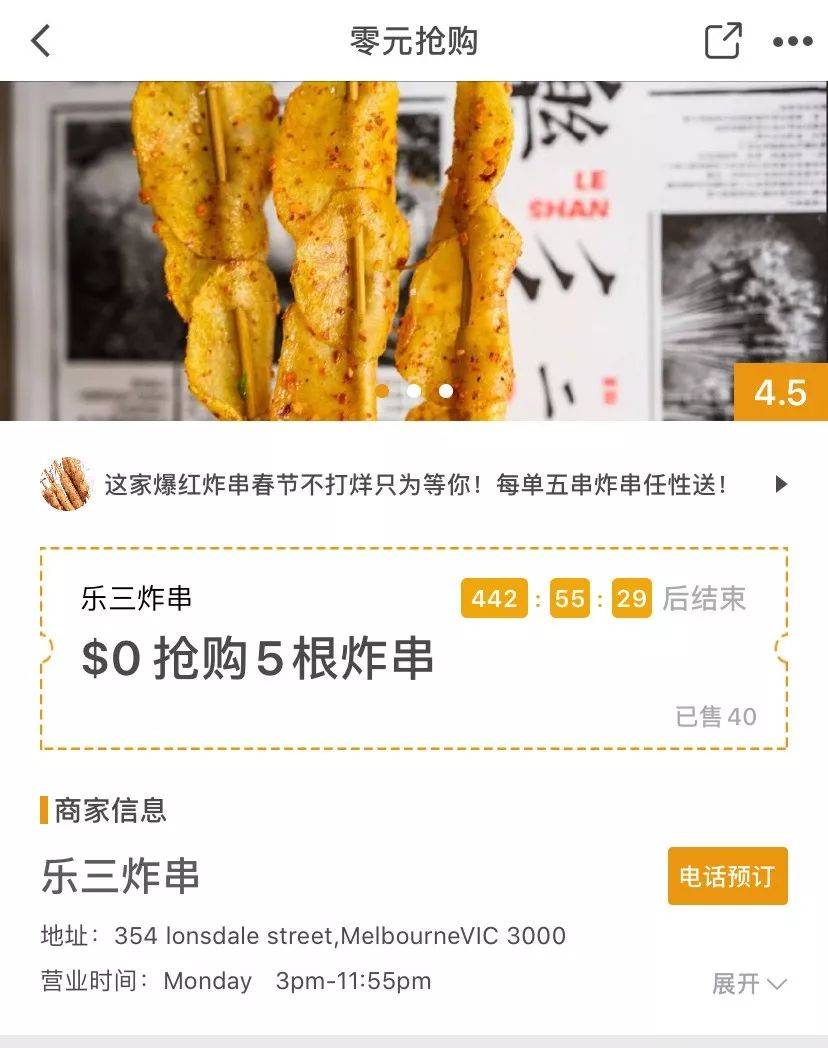Go back using the top-left arrow
This screenshot has width=828, height=1048.
[x=40, y=41]
